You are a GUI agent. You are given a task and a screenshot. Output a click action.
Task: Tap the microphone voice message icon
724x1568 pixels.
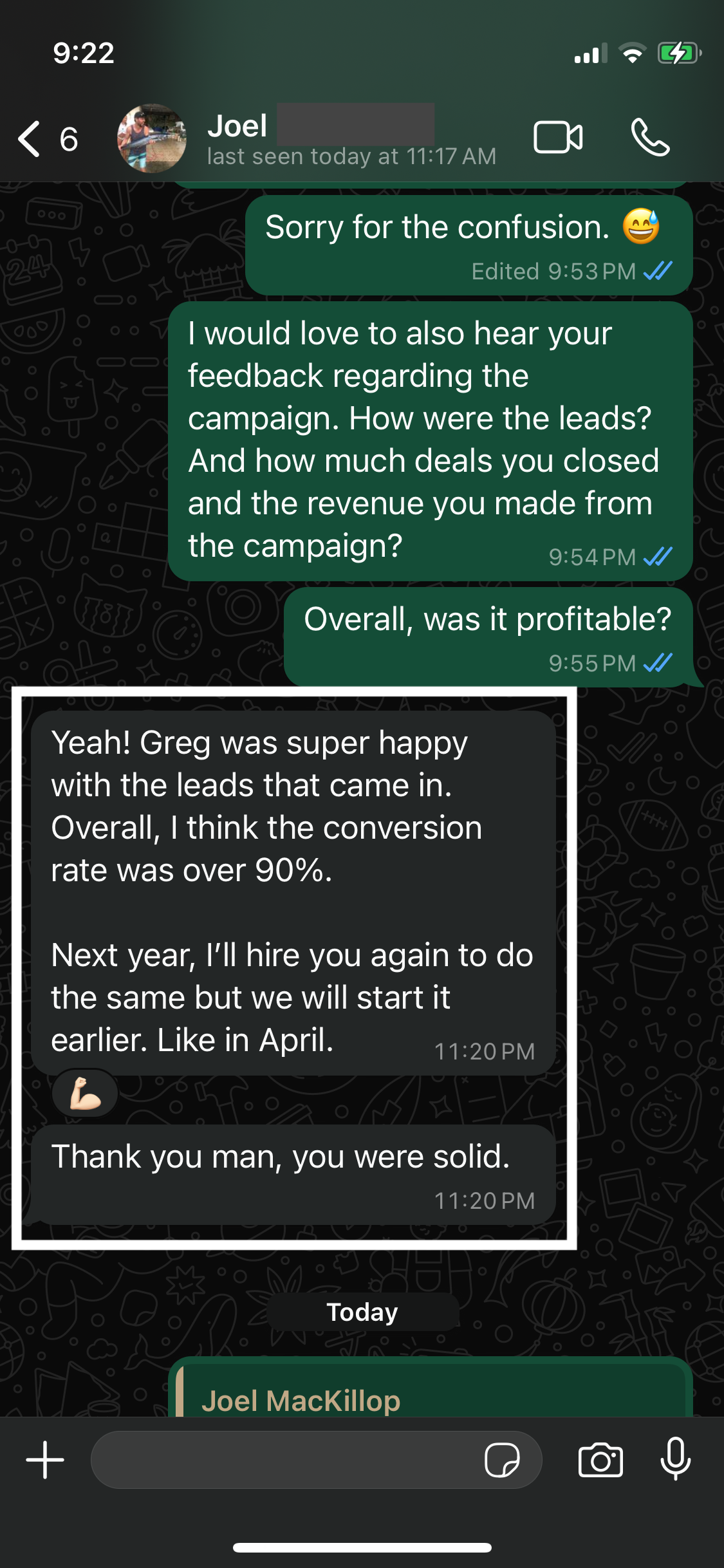(x=676, y=1459)
